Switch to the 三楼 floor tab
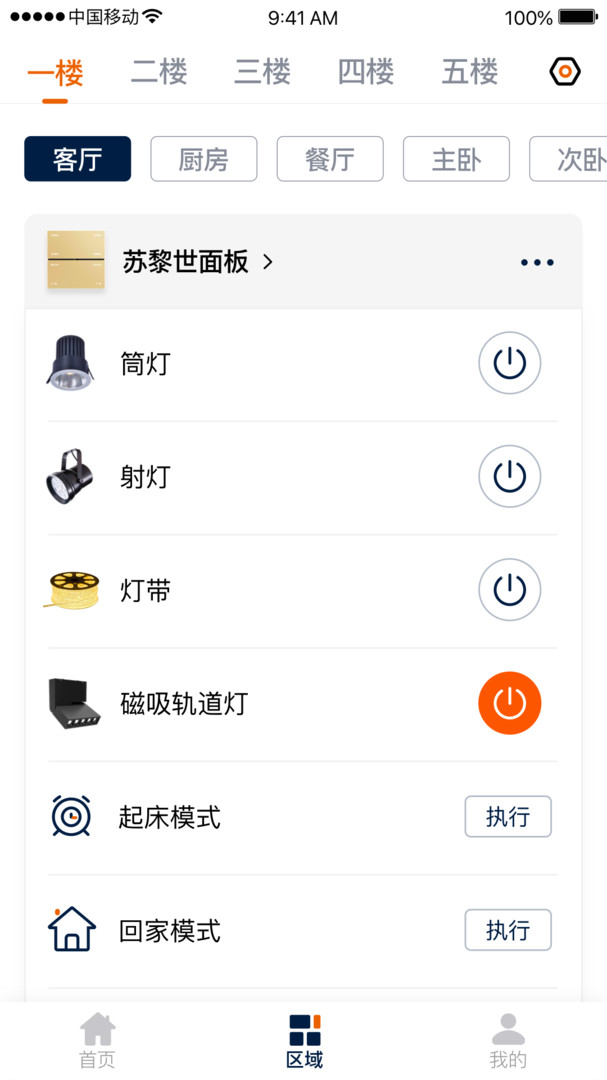This screenshot has height=1080, width=607. (262, 72)
